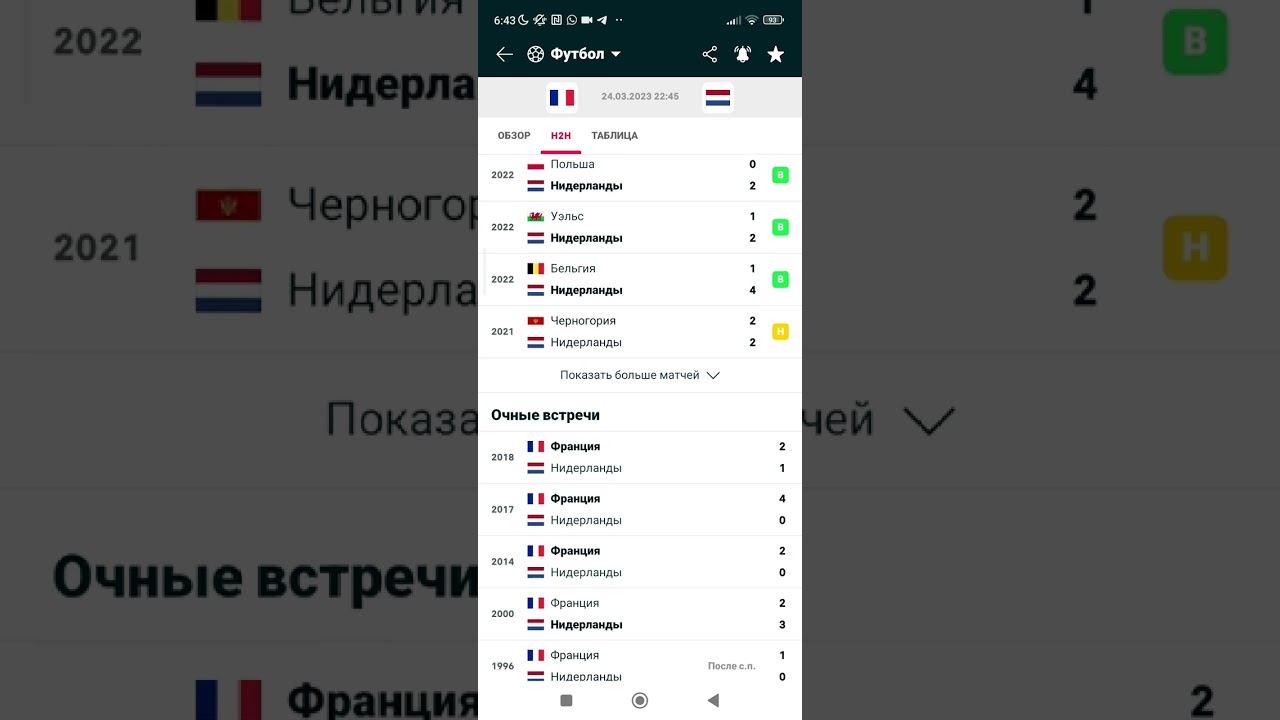
Task: Open the 2018 Франция vs Нидерланды match
Action: (640, 457)
